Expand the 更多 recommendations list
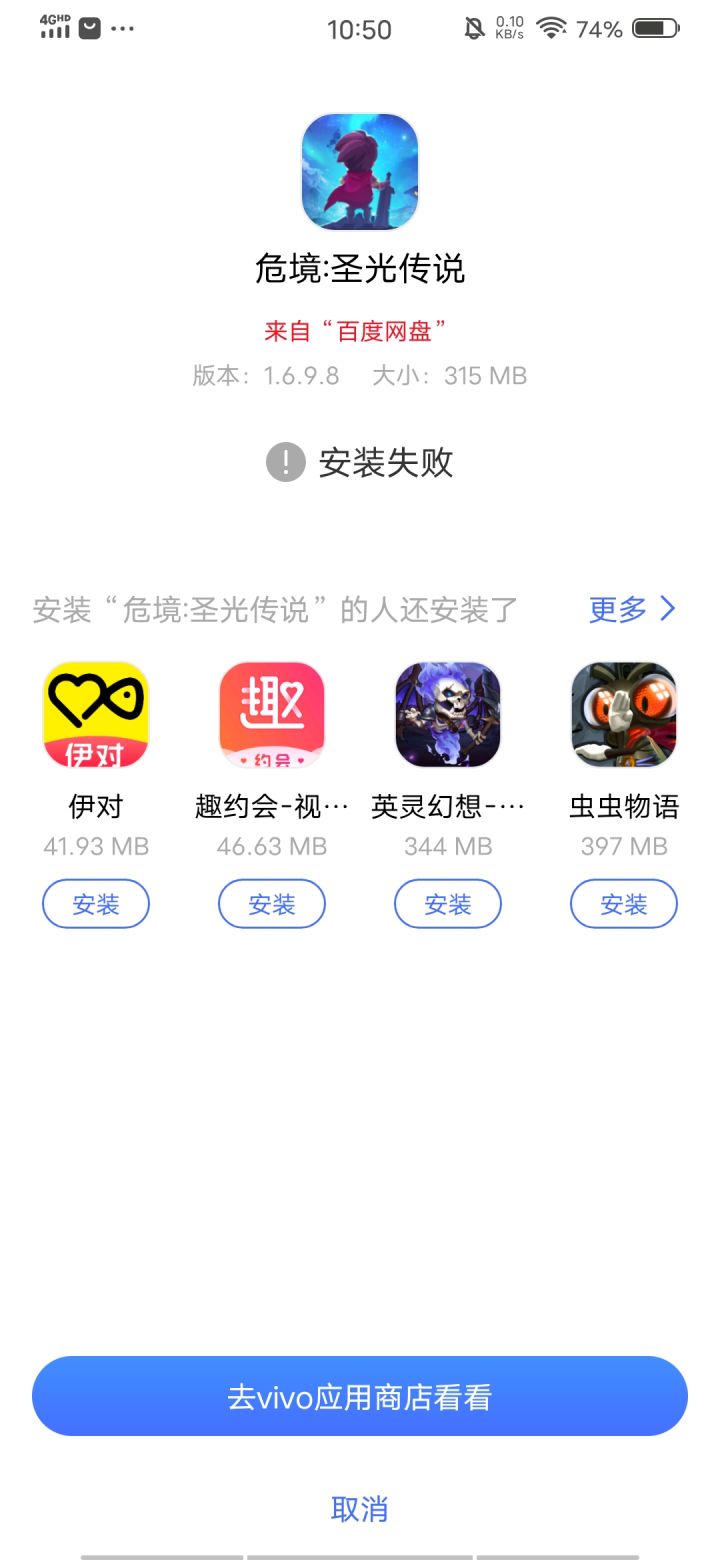The width and height of the screenshot is (720, 1560). pos(632,610)
